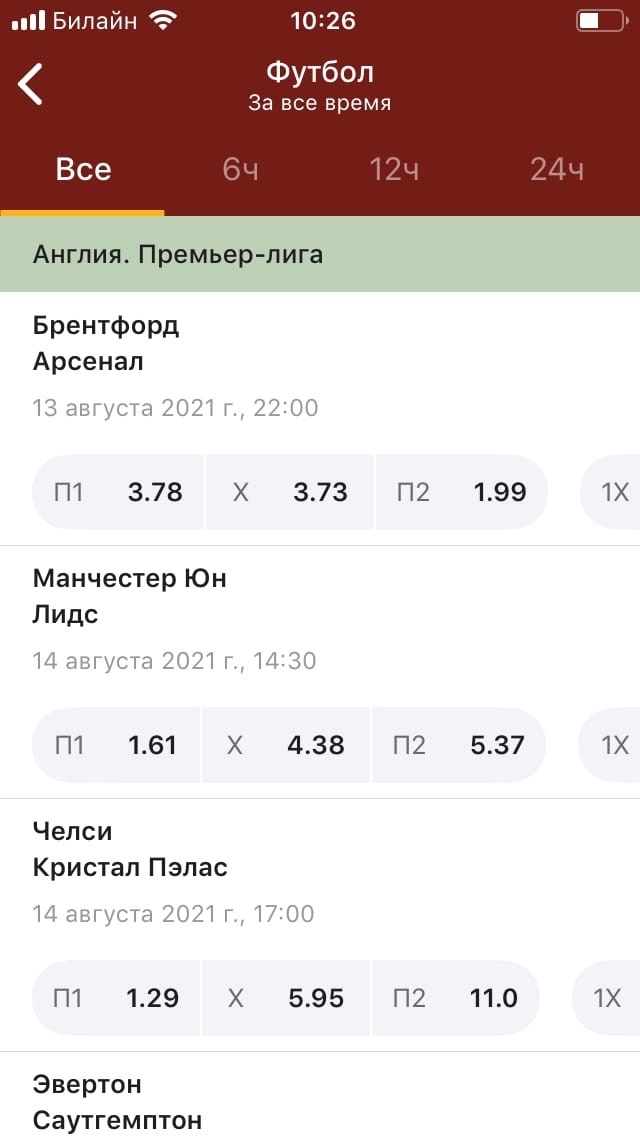This screenshot has width=640, height=1136.
Task: Select the Все tab
Action: (83, 170)
